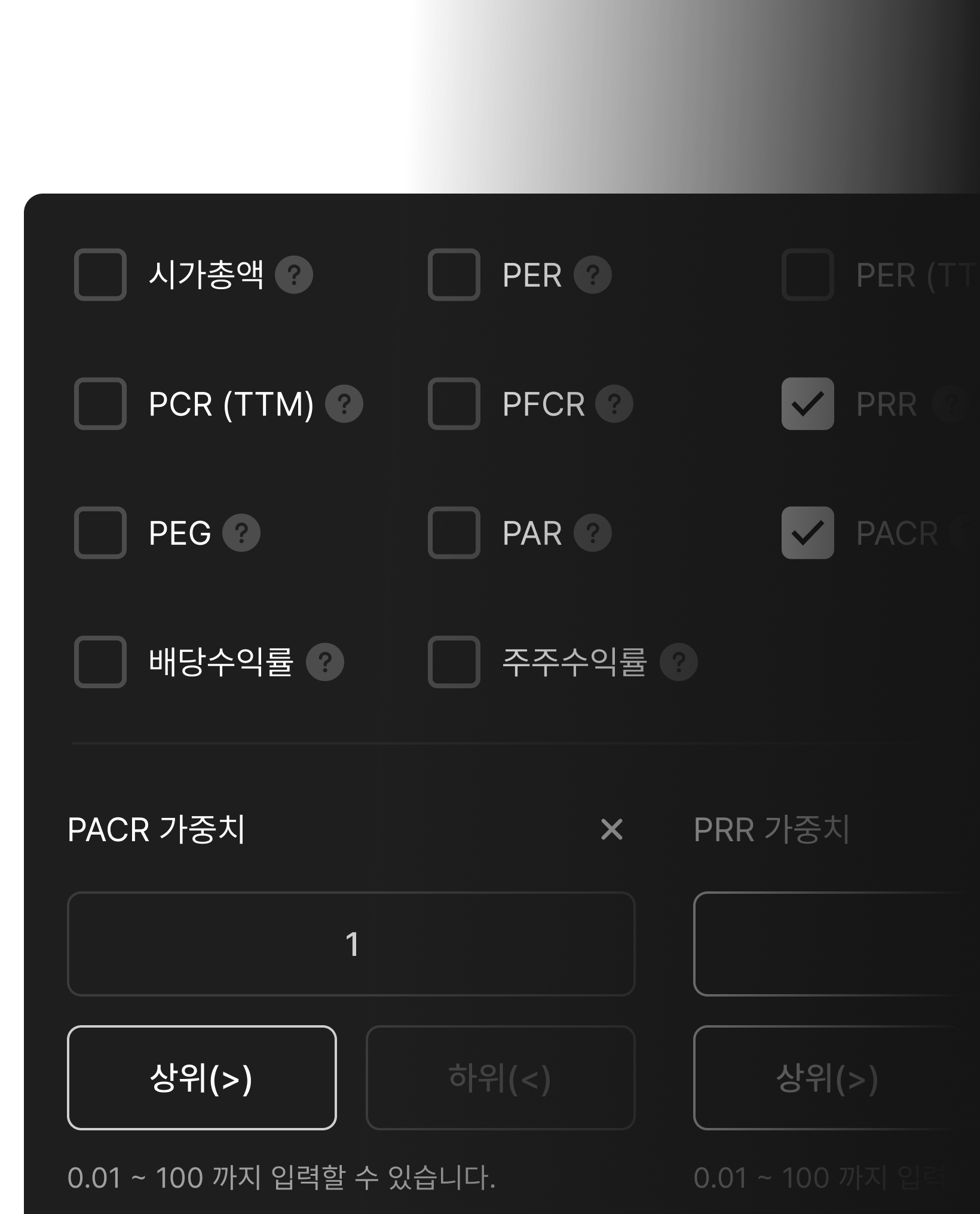Enable the PAR factor checkbox
This screenshot has height=1214, width=980.
[x=454, y=533]
